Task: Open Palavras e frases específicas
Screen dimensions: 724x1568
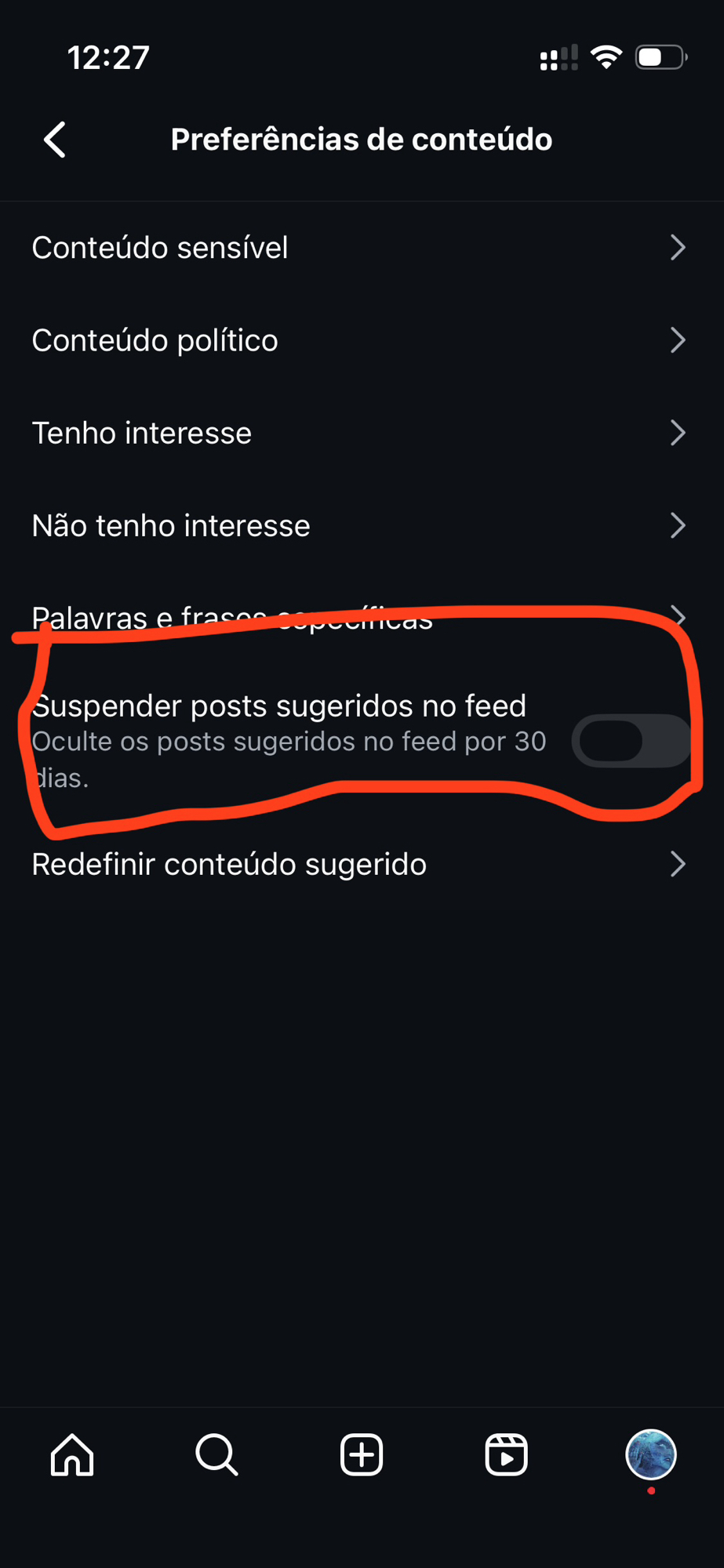Action: click(x=361, y=618)
